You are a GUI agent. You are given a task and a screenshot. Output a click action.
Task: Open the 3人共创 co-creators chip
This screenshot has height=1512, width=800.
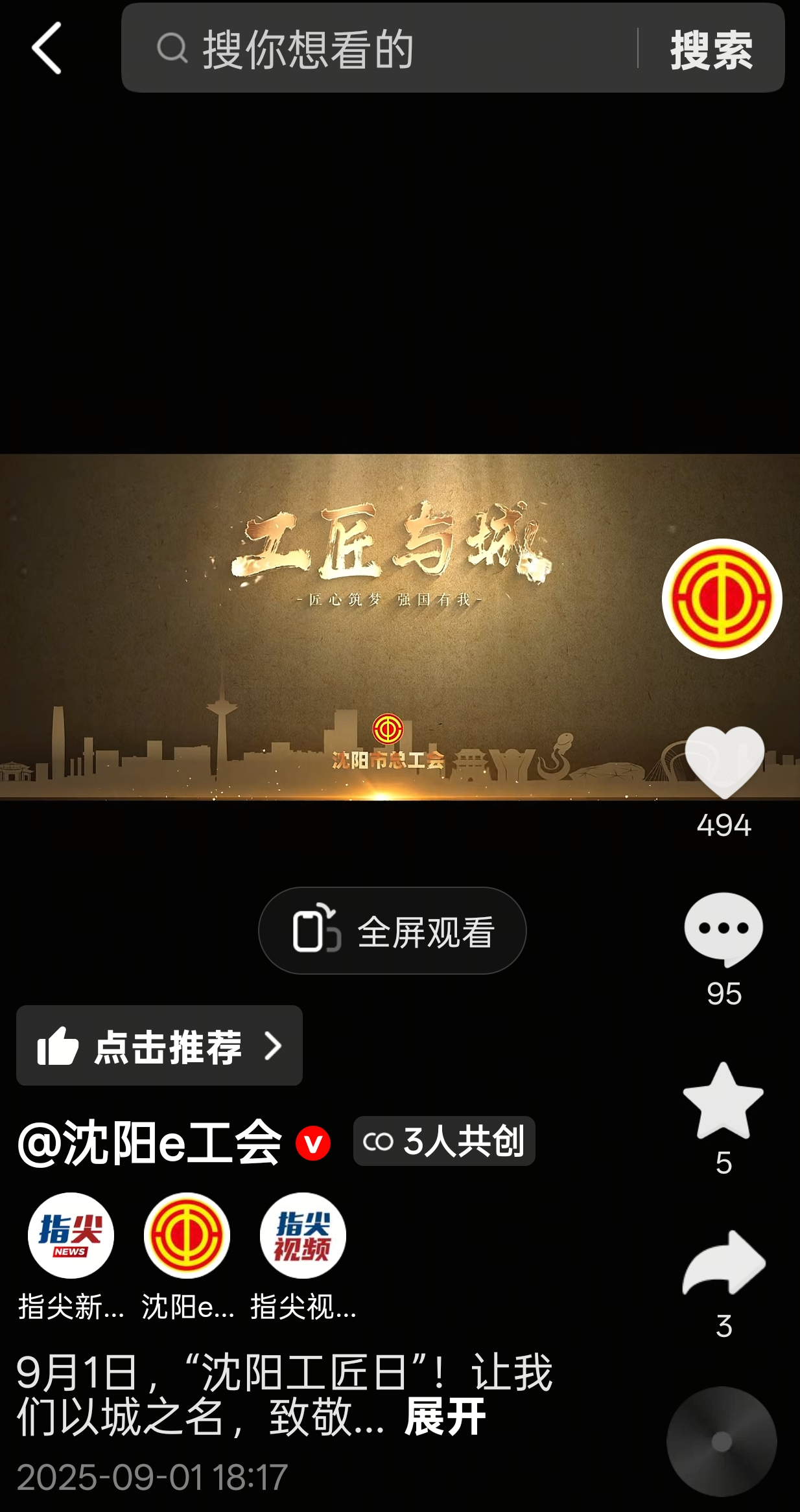pos(444,1141)
